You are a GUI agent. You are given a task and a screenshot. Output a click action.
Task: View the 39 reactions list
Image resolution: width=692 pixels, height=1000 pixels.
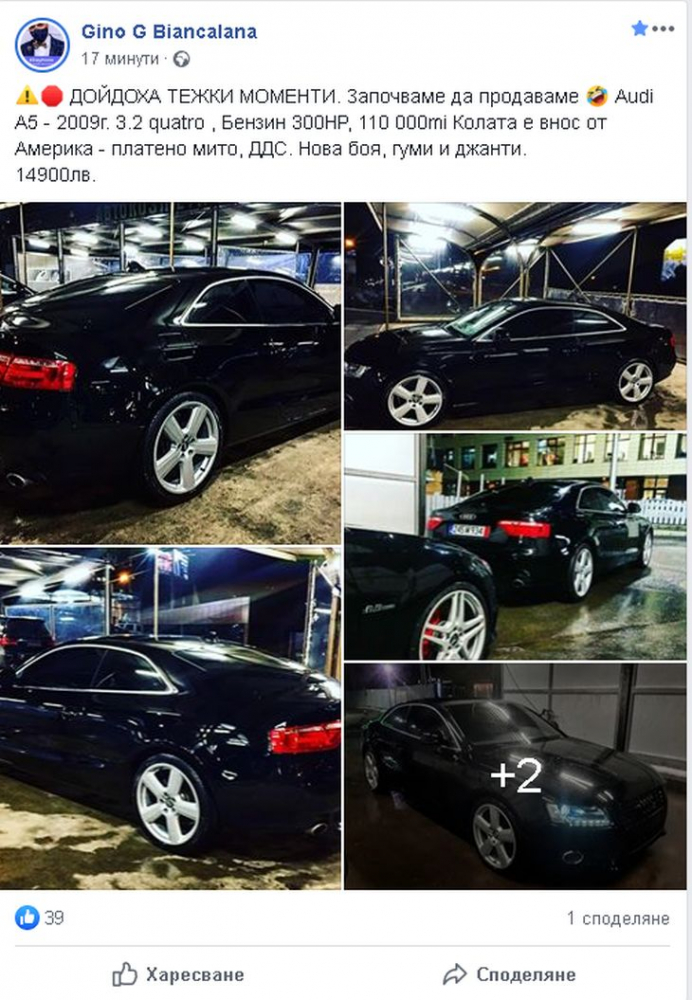coord(41,917)
